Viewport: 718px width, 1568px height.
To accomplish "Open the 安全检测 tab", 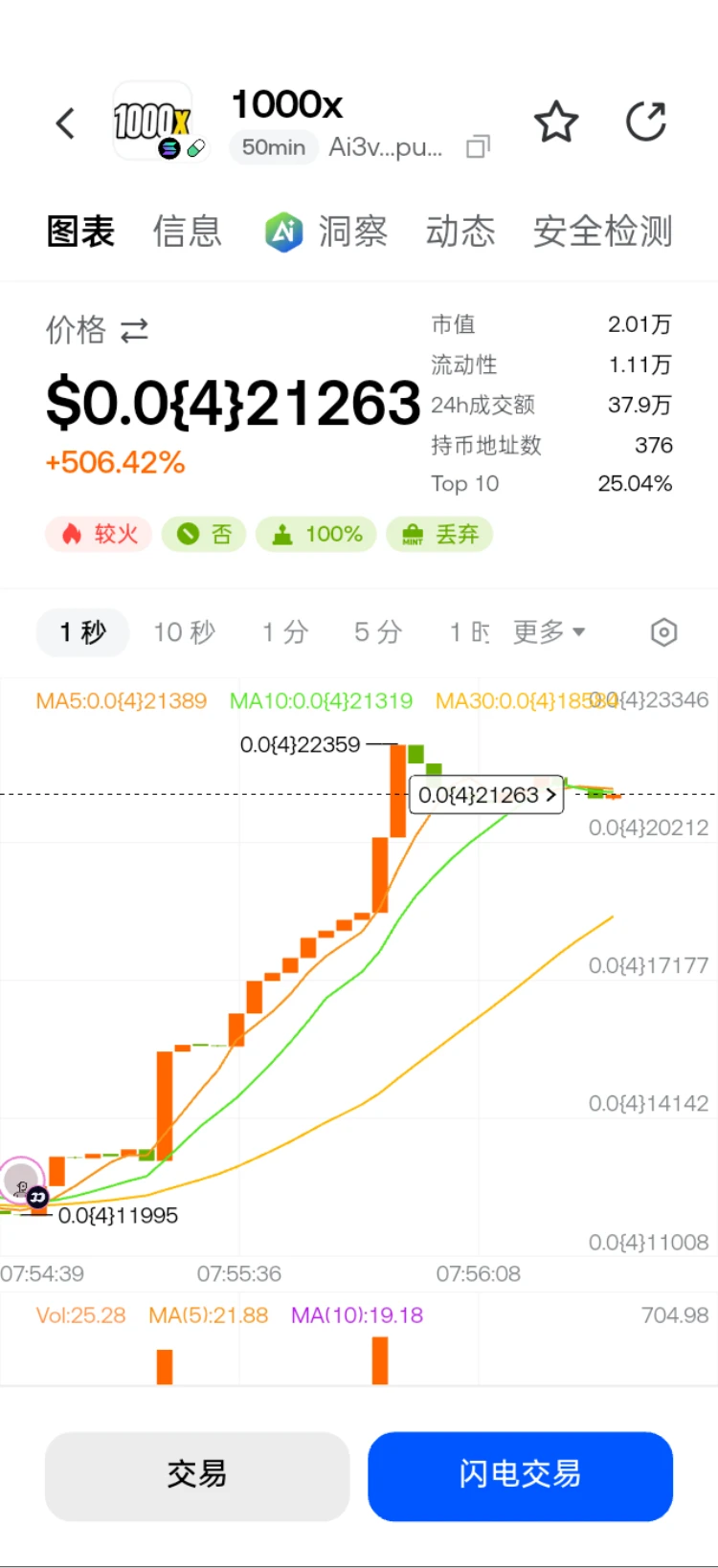I will 603,232.
